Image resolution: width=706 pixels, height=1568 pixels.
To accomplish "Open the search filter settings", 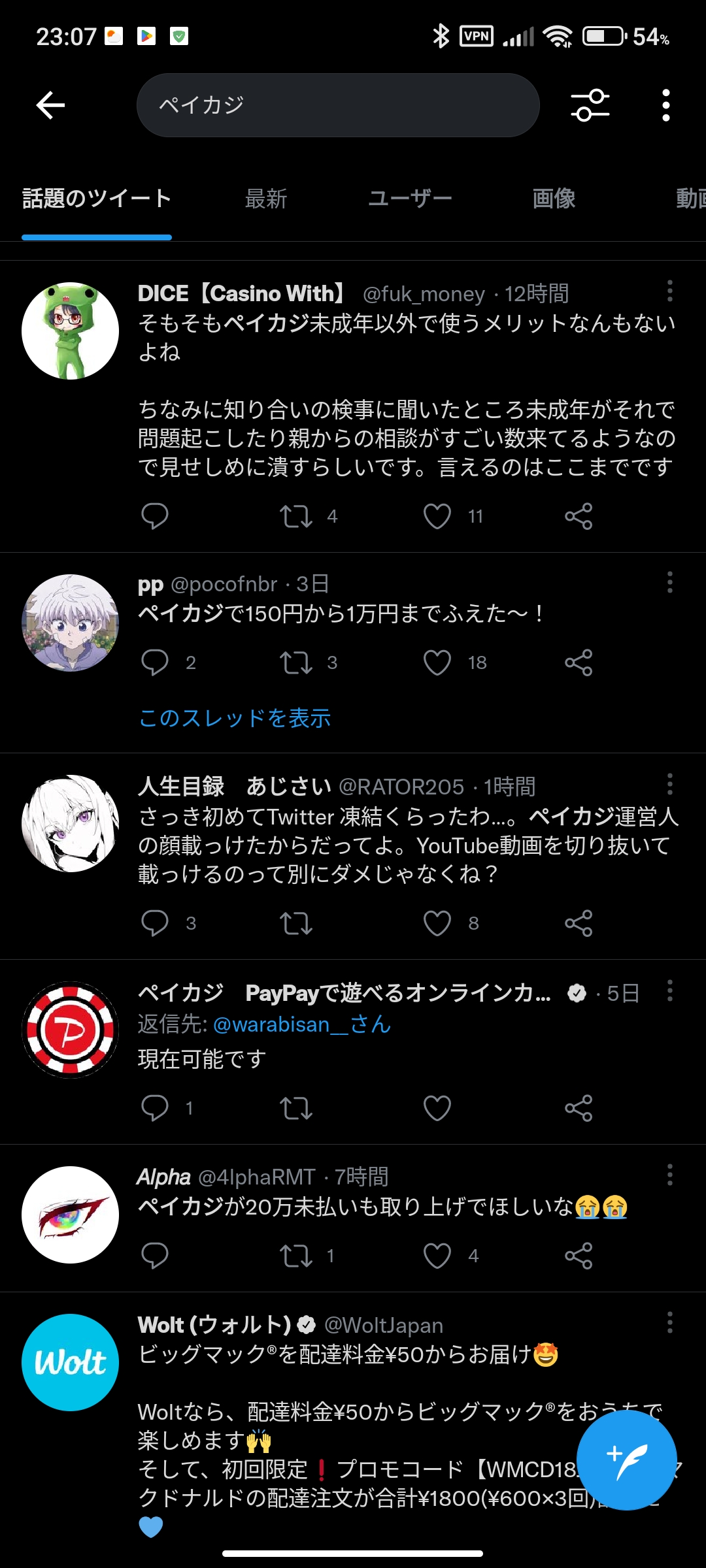I will pyautogui.click(x=590, y=105).
